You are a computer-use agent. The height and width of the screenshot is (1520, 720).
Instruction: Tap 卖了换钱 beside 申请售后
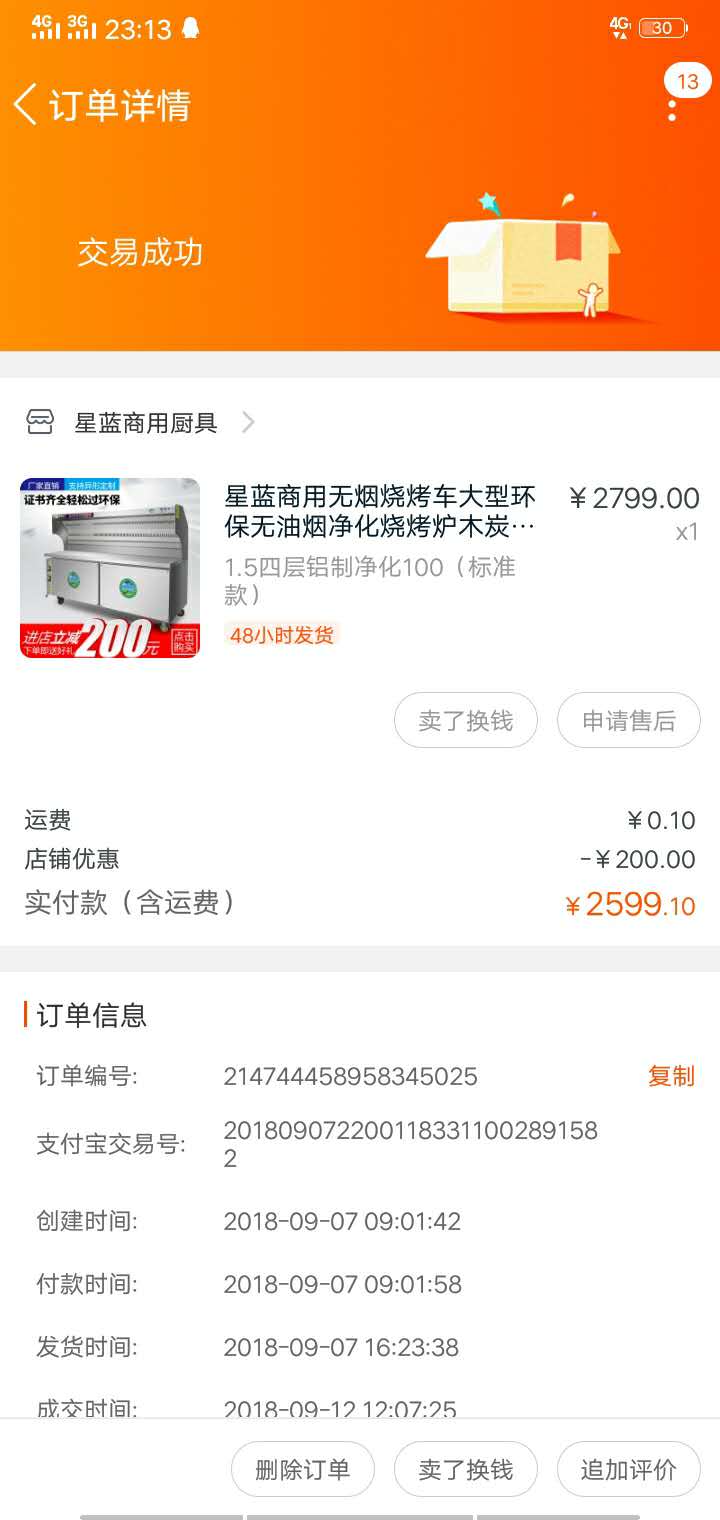click(x=466, y=720)
